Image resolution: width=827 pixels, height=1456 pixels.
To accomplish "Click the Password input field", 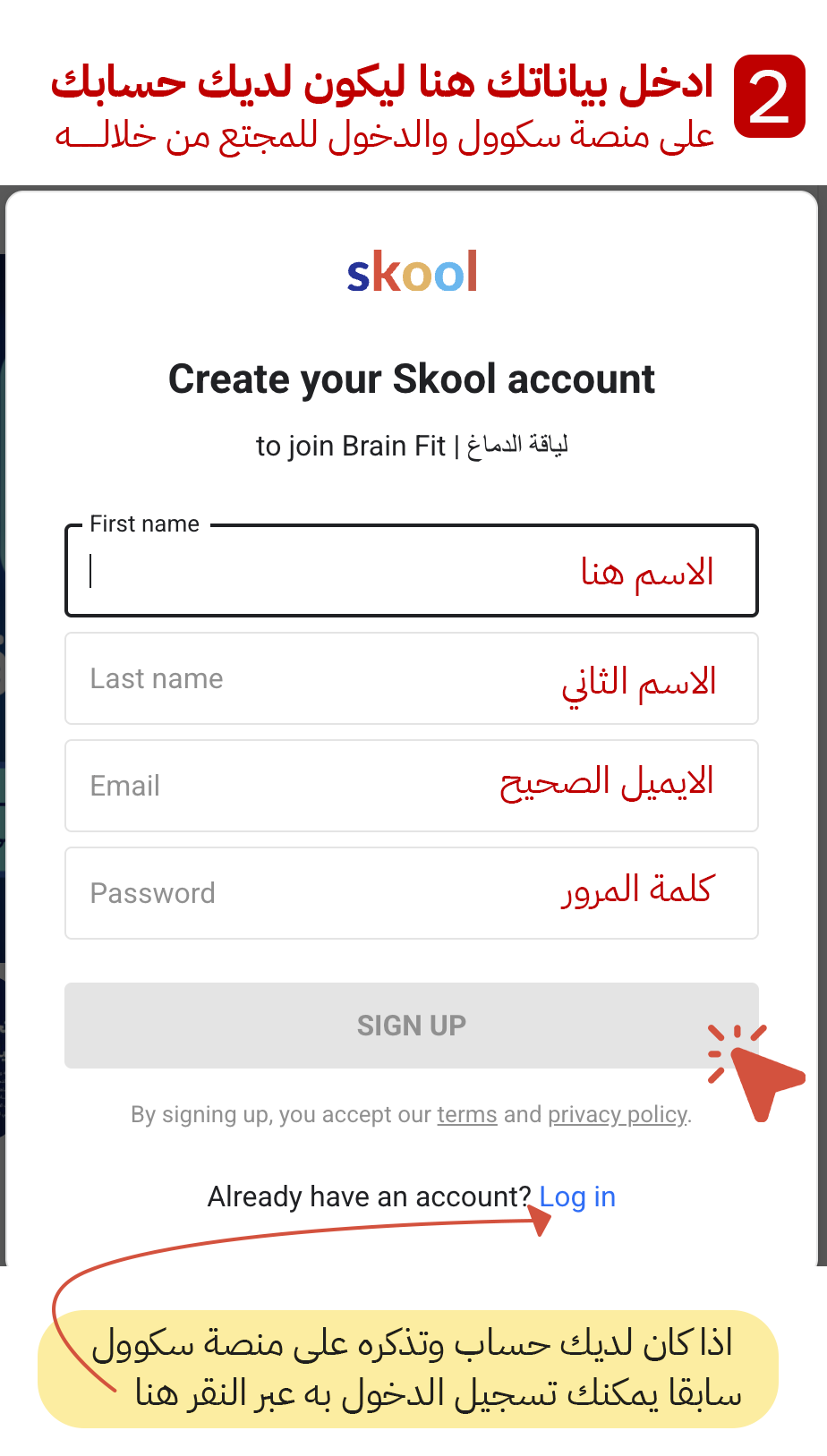I will coord(269,892).
